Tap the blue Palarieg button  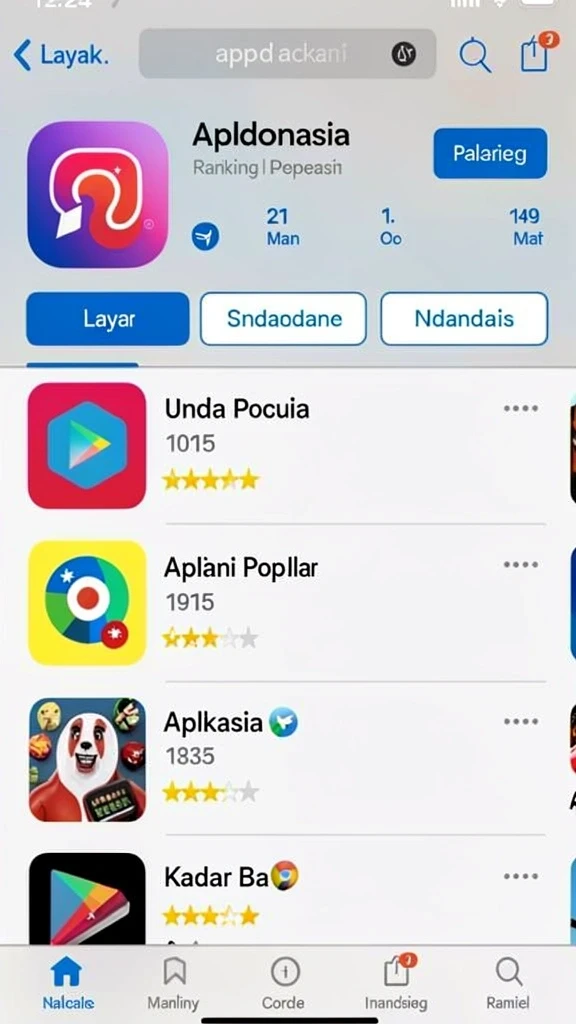(x=490, y=153)
